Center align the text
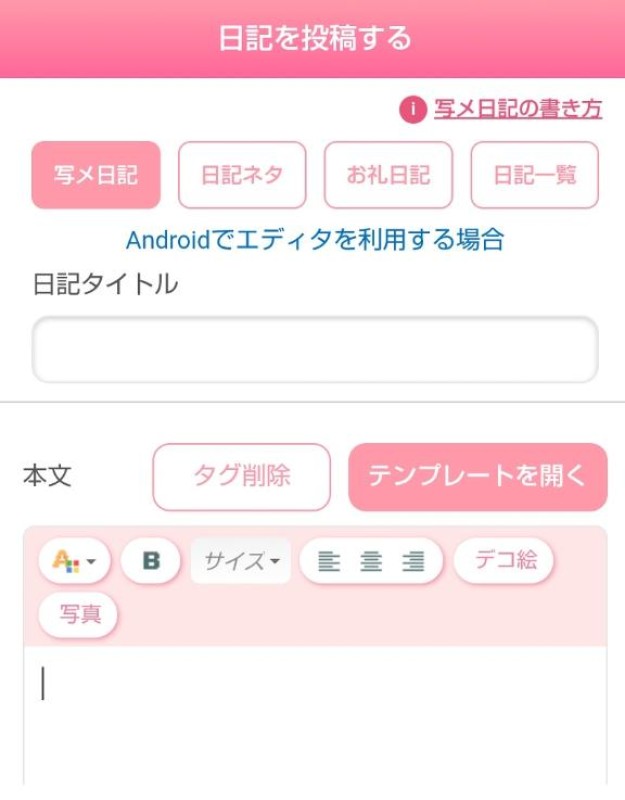625x800 pixels. (371, 561)
